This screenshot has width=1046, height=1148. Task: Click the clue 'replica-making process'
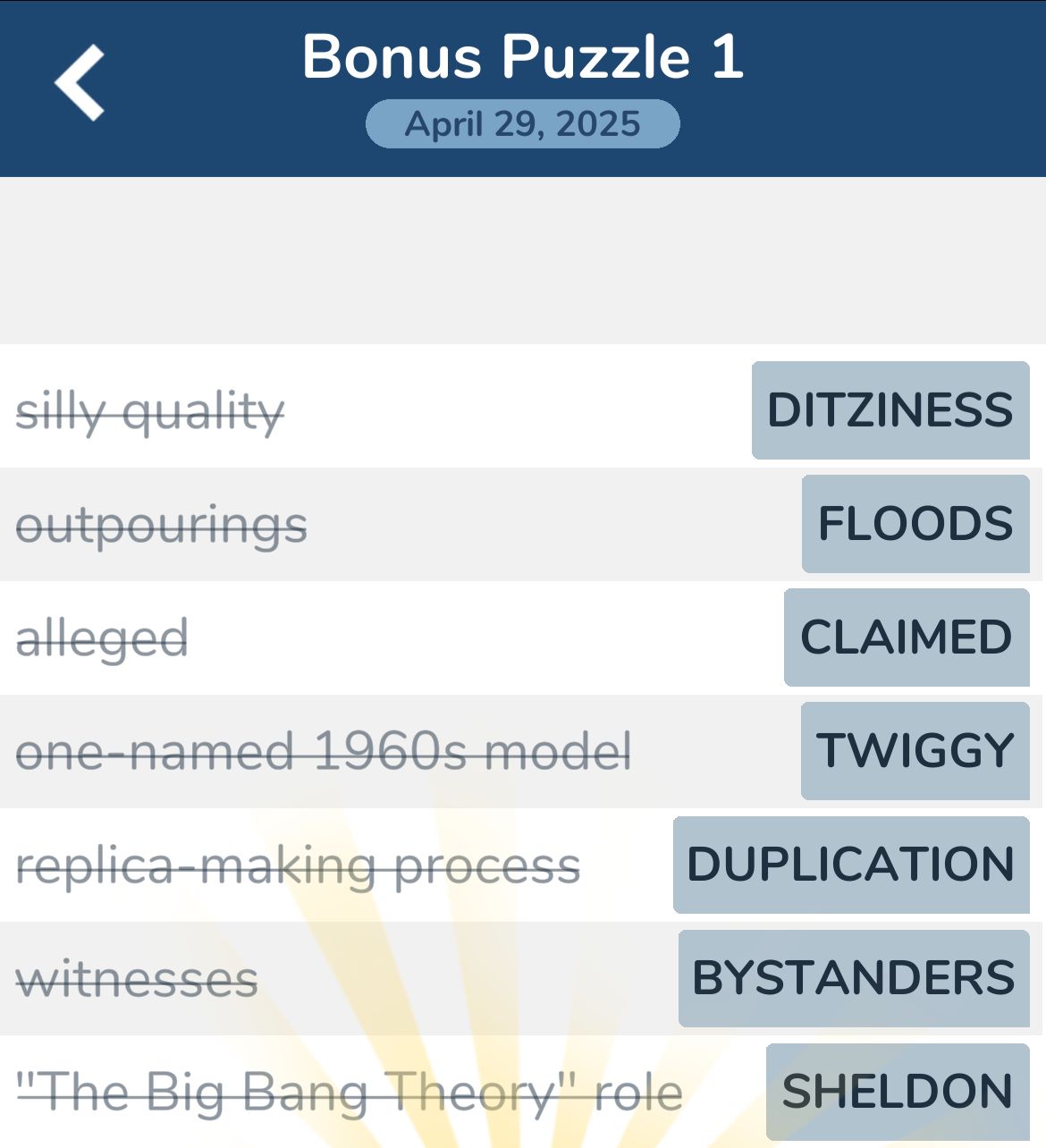pyautogui.click(x=299, y=863)
